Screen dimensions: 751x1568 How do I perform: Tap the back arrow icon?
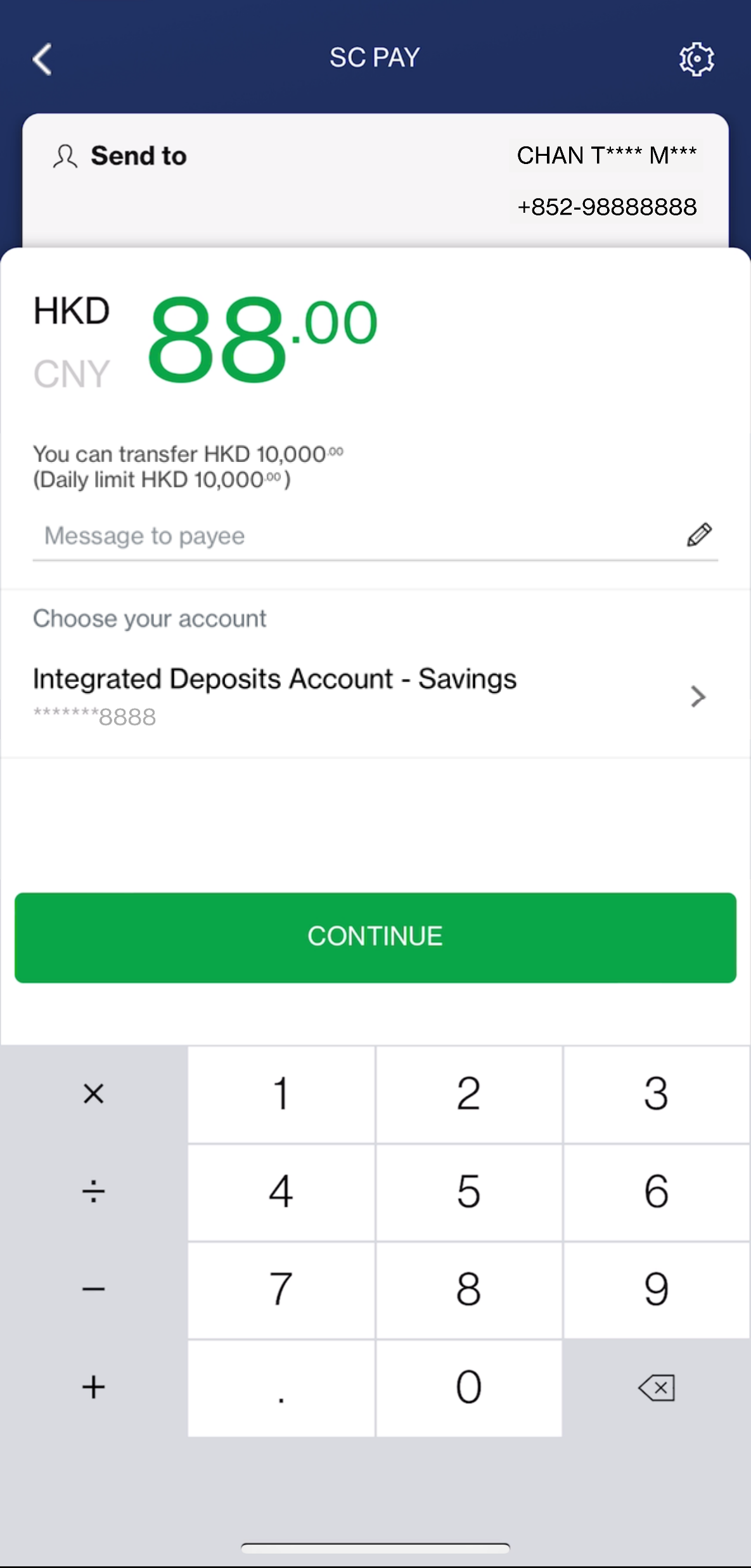42,59
